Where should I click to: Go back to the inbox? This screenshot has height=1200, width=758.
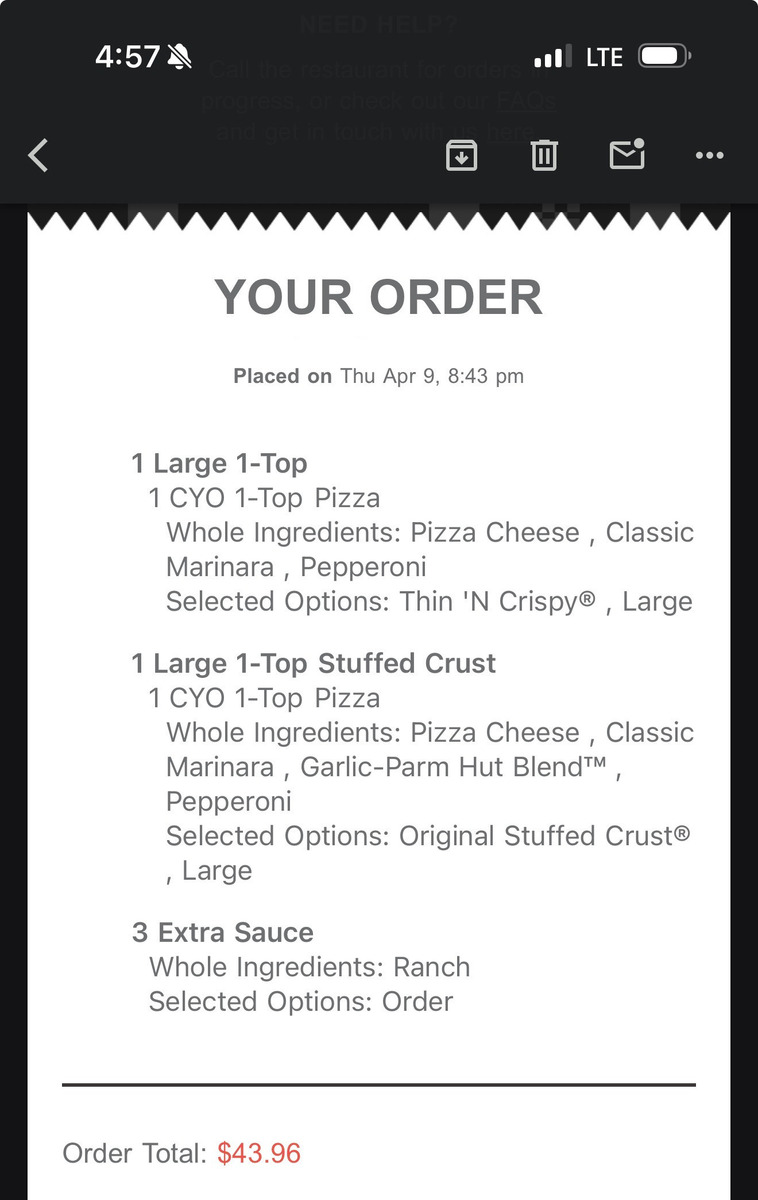(x=38, y=155)
